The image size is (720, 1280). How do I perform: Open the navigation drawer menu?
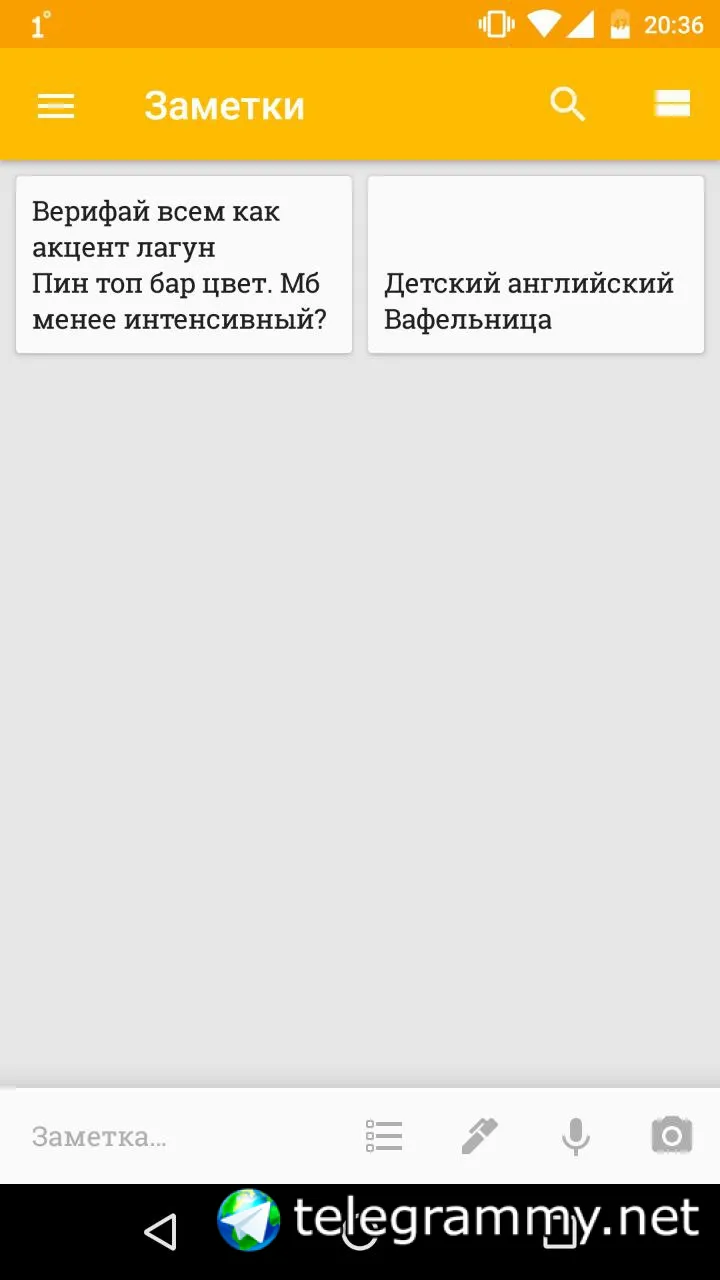coord(56,105)
